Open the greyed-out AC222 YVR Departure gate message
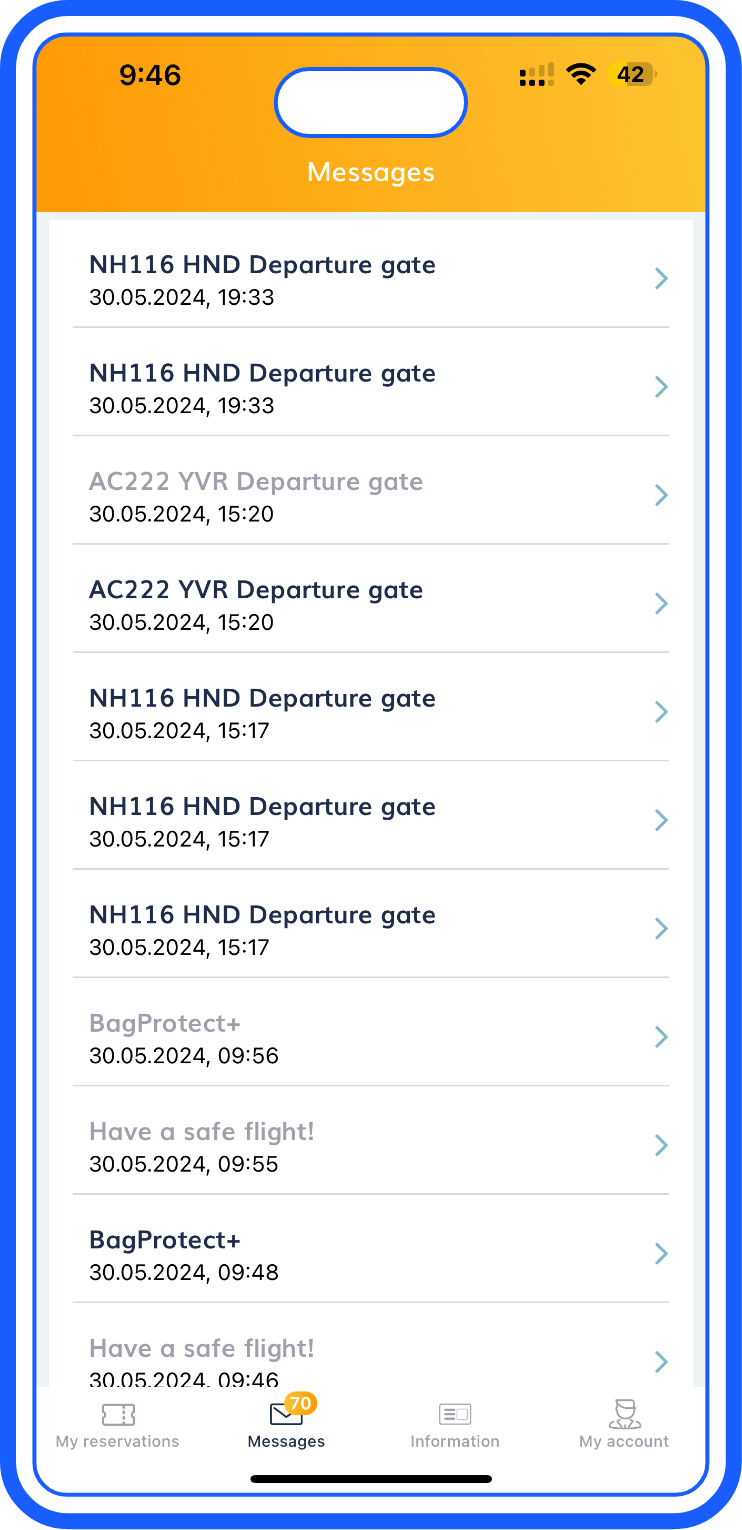The image size is (742, 1530). pyautogui.click(x=370, y=496)
